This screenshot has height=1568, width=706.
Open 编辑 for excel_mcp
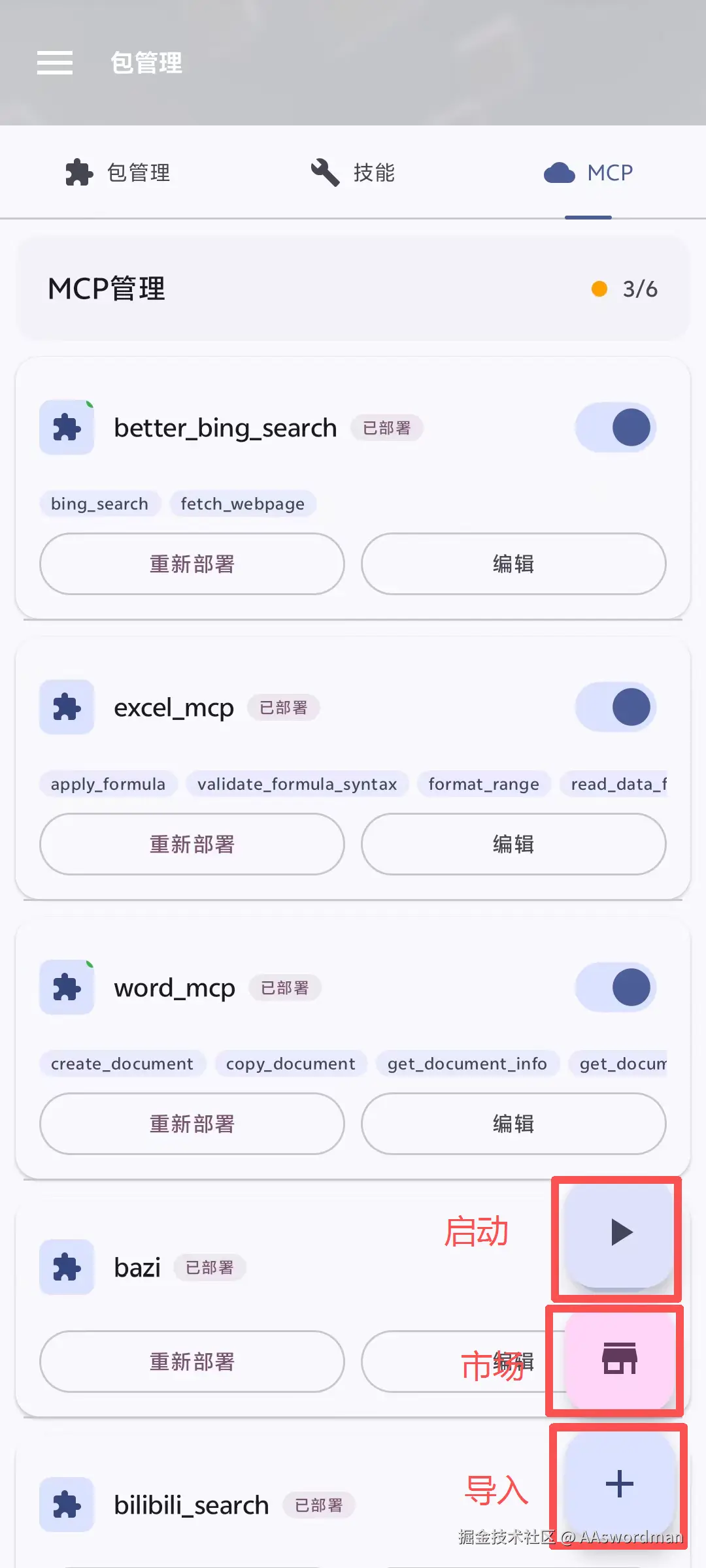click(513, 844)
